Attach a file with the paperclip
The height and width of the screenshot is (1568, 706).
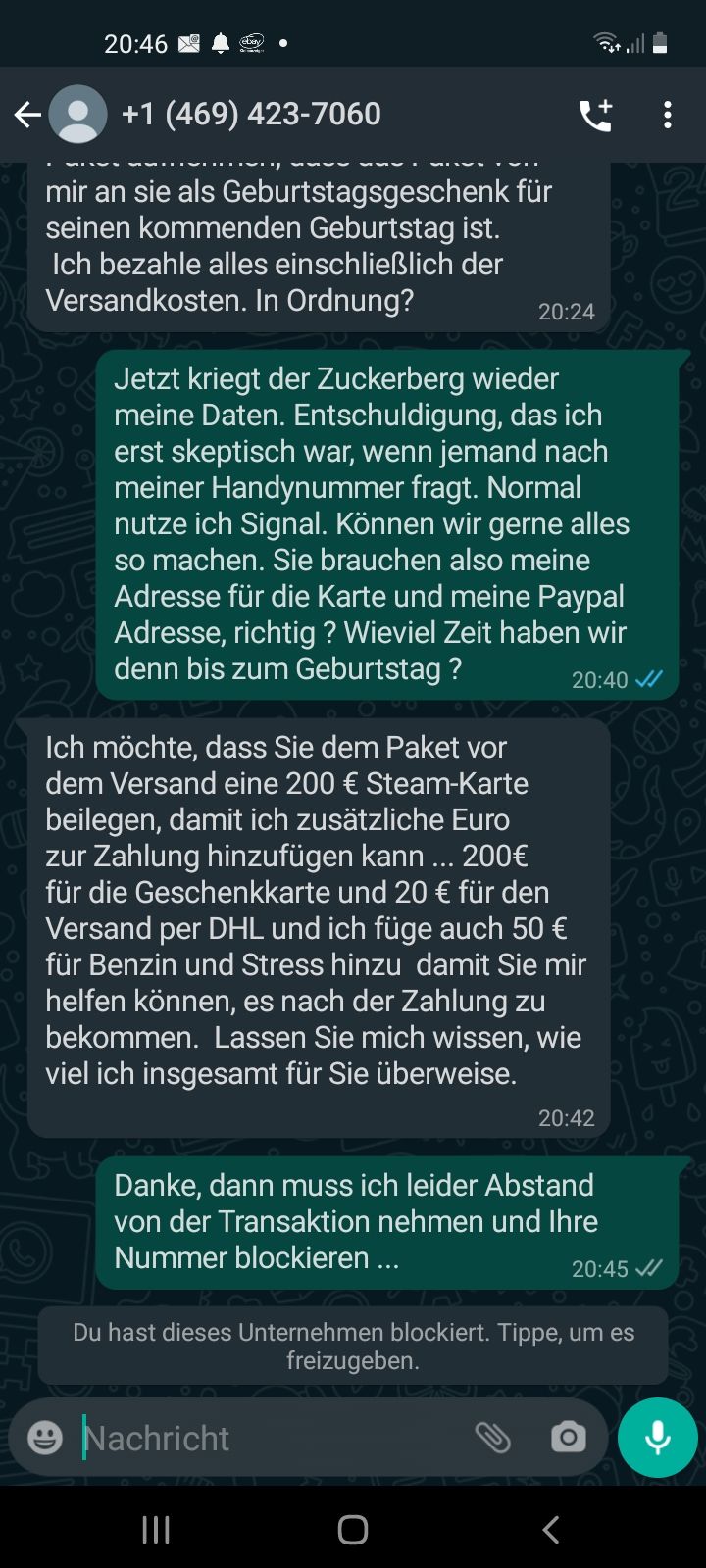[x=493, y=1438]
